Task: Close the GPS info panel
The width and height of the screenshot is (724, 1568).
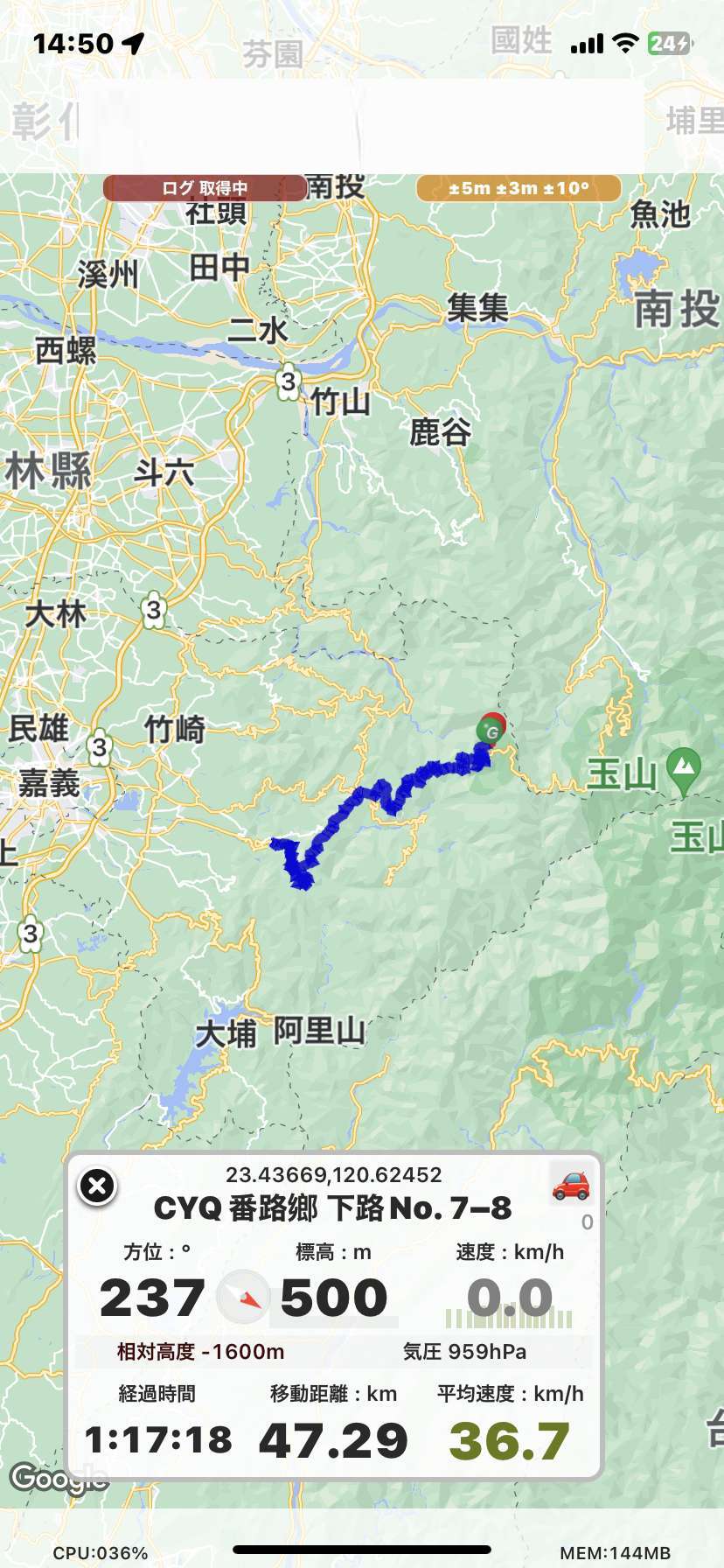Action: pos(97,1186)
